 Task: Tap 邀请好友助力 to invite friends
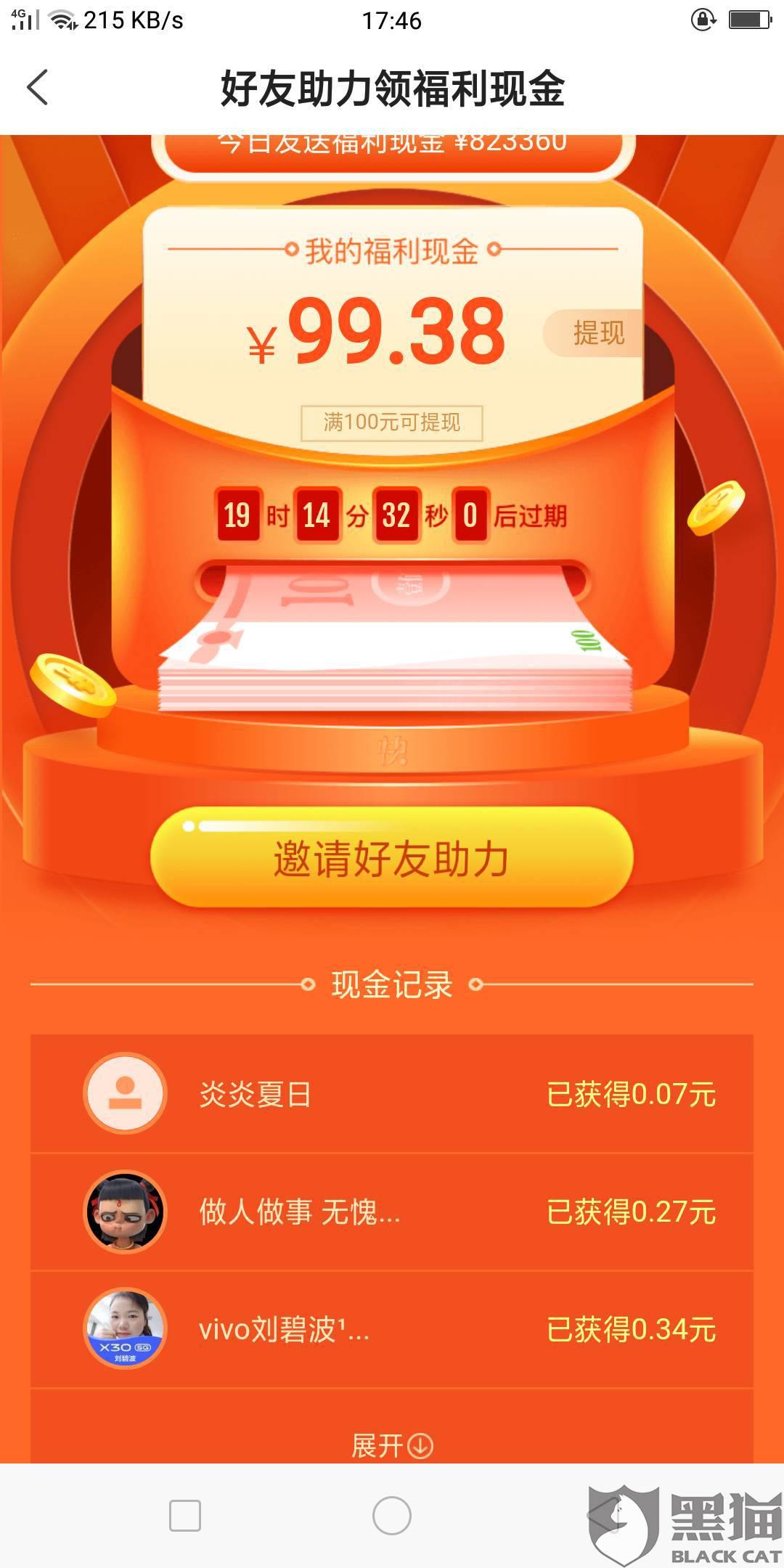(391, 858)
